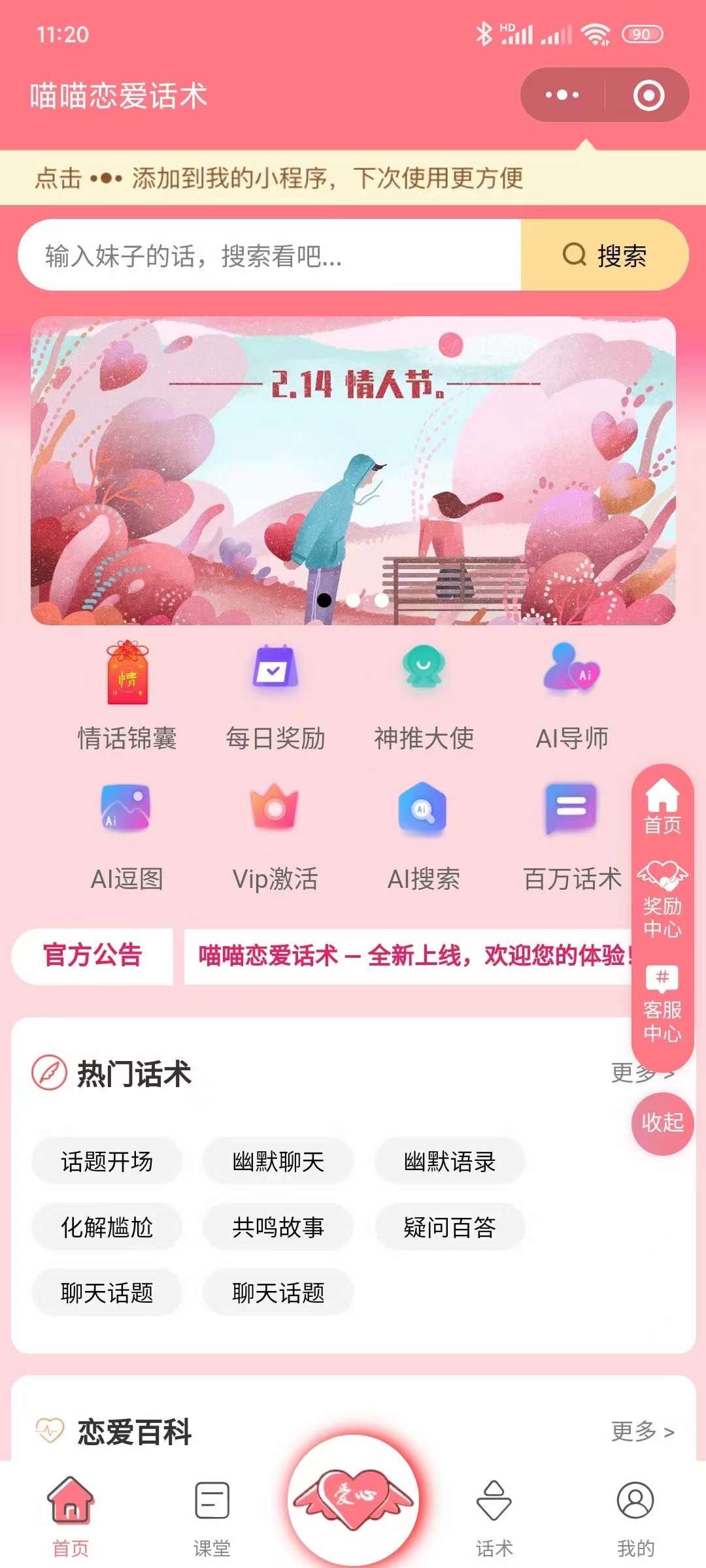Select the 化解尴尬 chip

107,1227
